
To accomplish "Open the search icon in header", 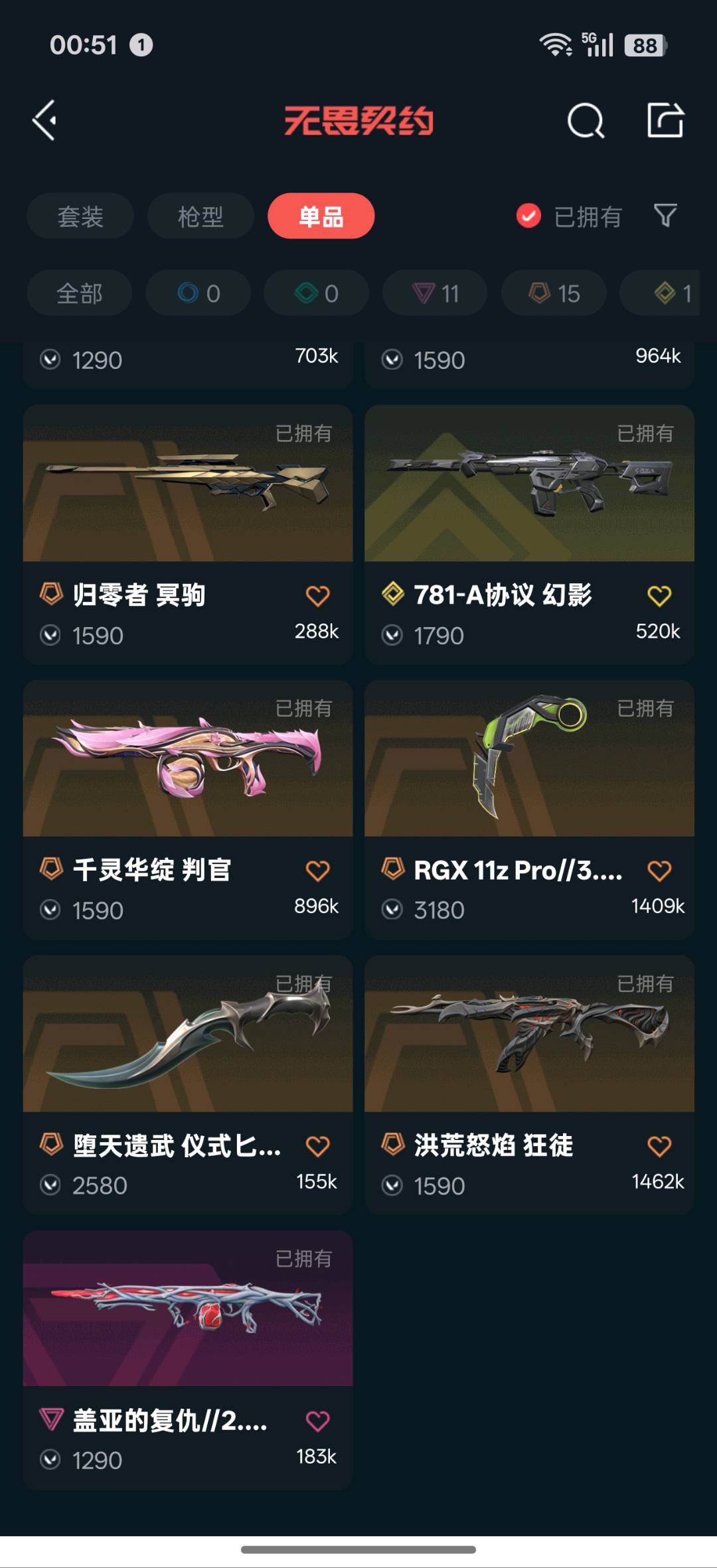I will 586,121.
